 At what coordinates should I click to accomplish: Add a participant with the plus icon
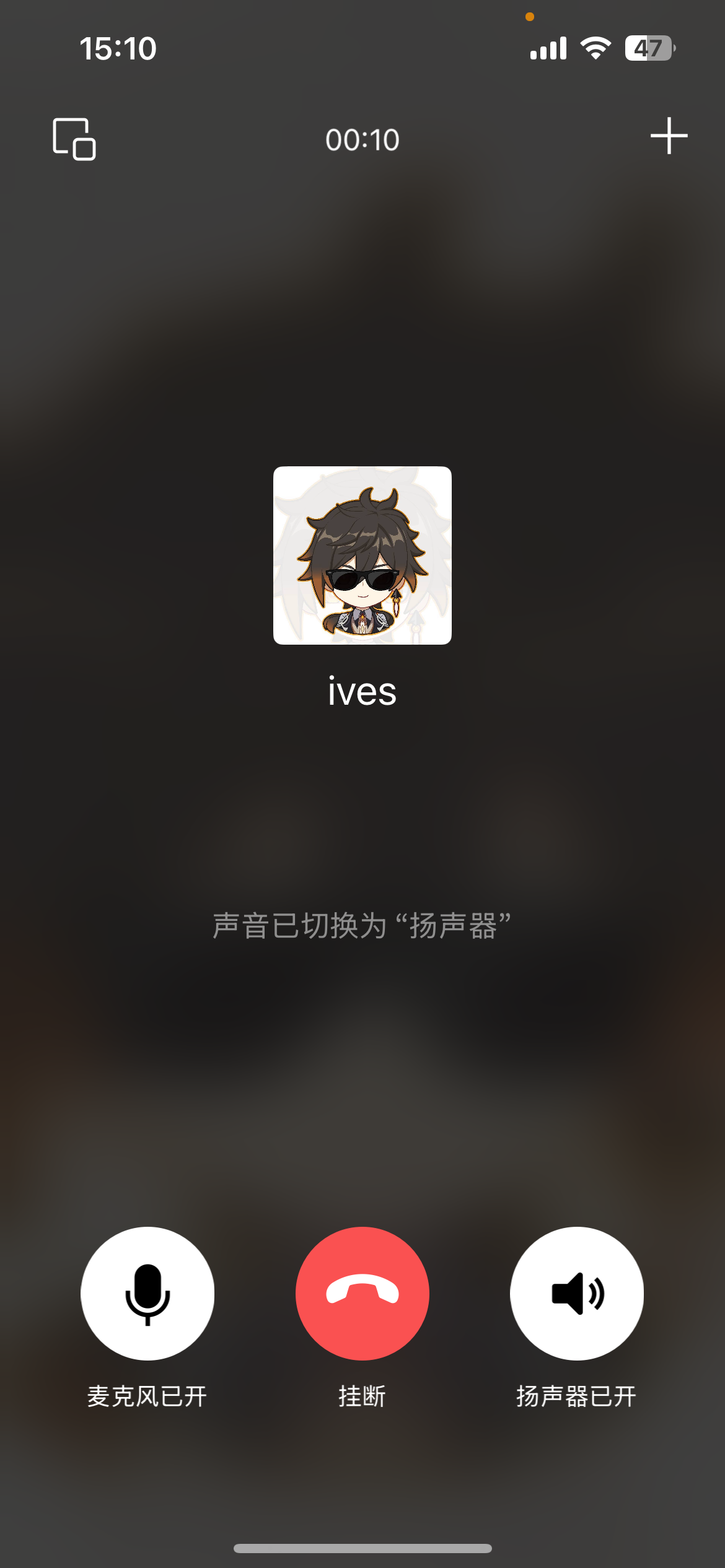click(x=669, y=136)
